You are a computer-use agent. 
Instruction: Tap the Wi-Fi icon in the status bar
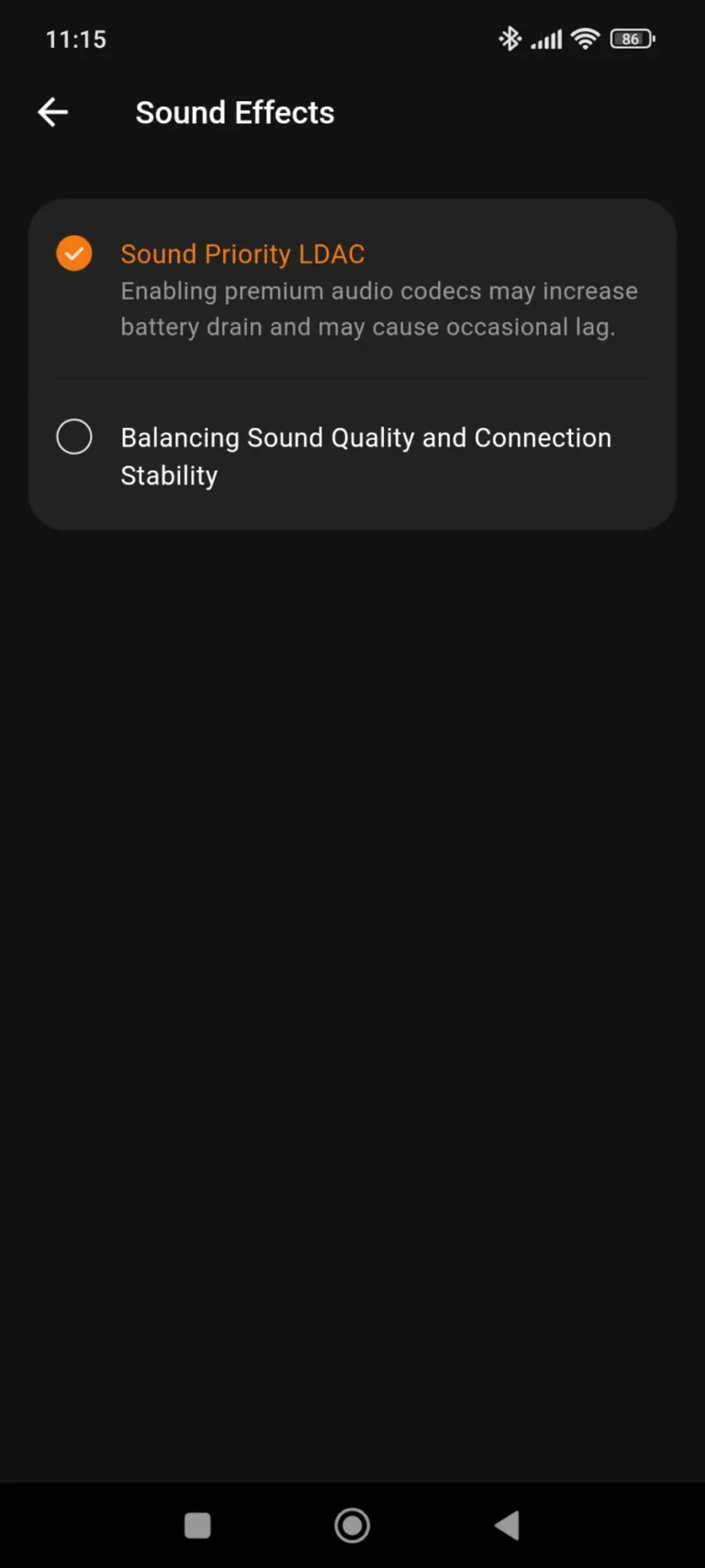586,39
